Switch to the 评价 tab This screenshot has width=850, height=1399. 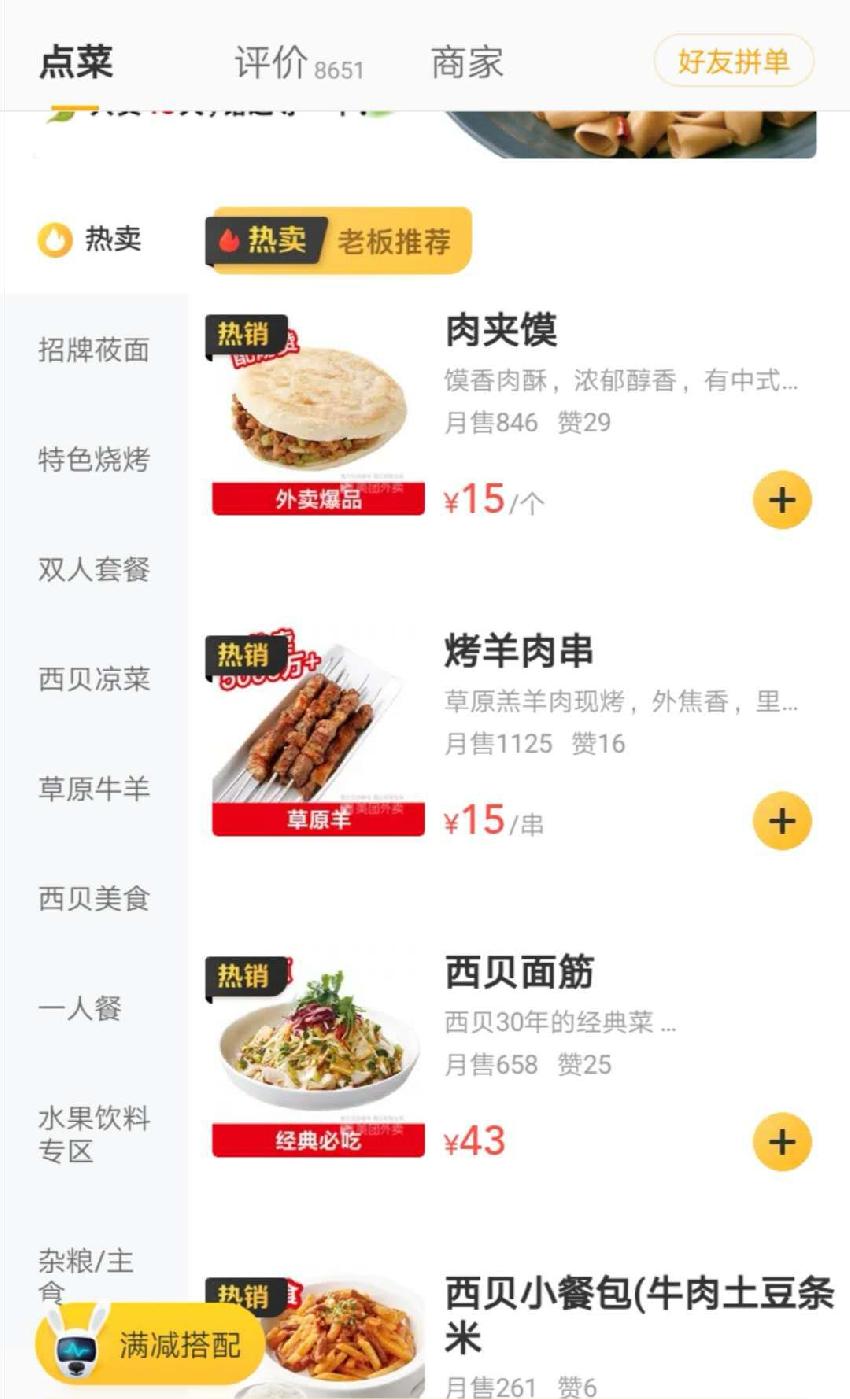tap(298, 62)
